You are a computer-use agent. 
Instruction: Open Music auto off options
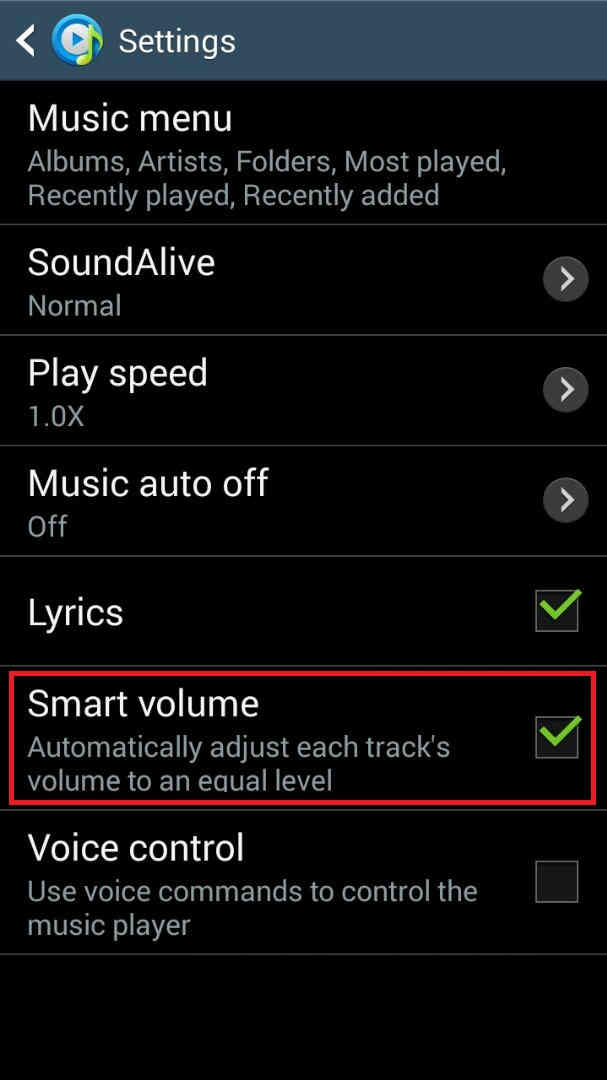point(303,501)
